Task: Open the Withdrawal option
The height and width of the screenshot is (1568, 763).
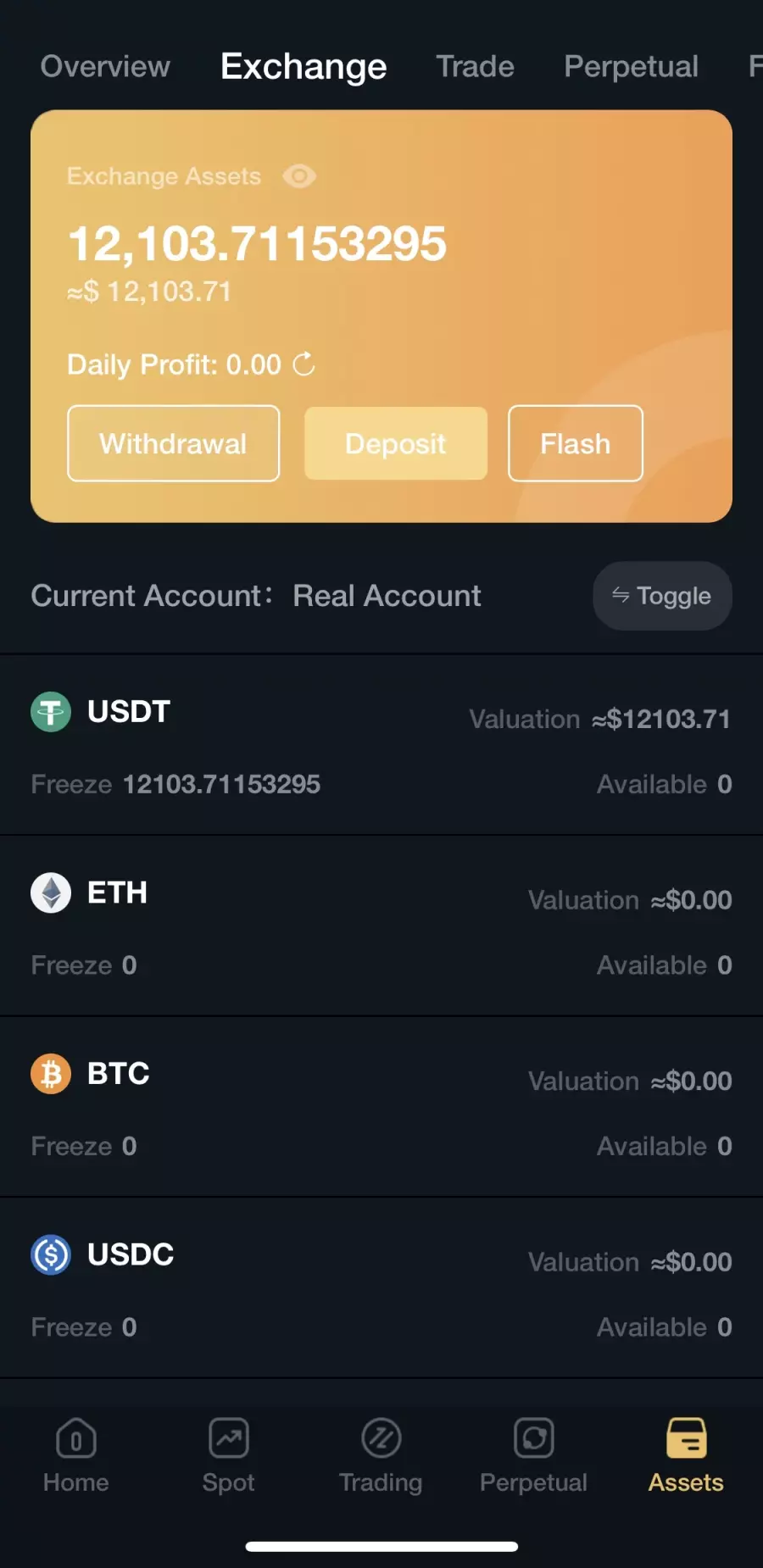Action: tap(173, 443)
